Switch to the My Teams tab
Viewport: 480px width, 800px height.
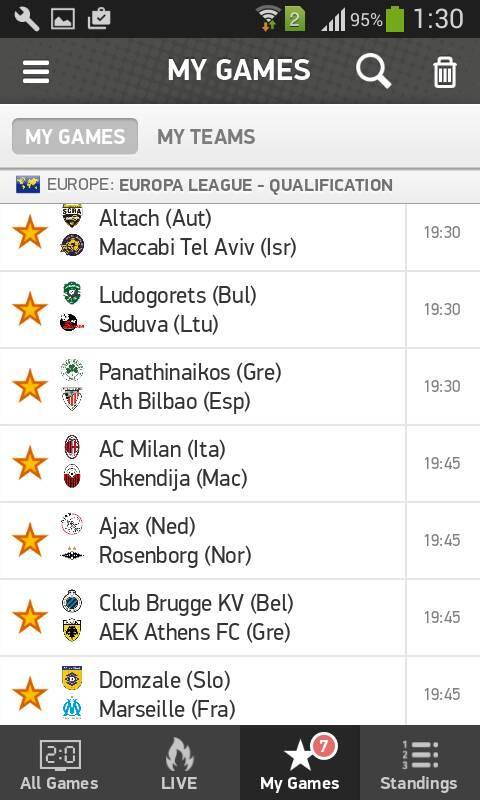[x=206, y=137]
